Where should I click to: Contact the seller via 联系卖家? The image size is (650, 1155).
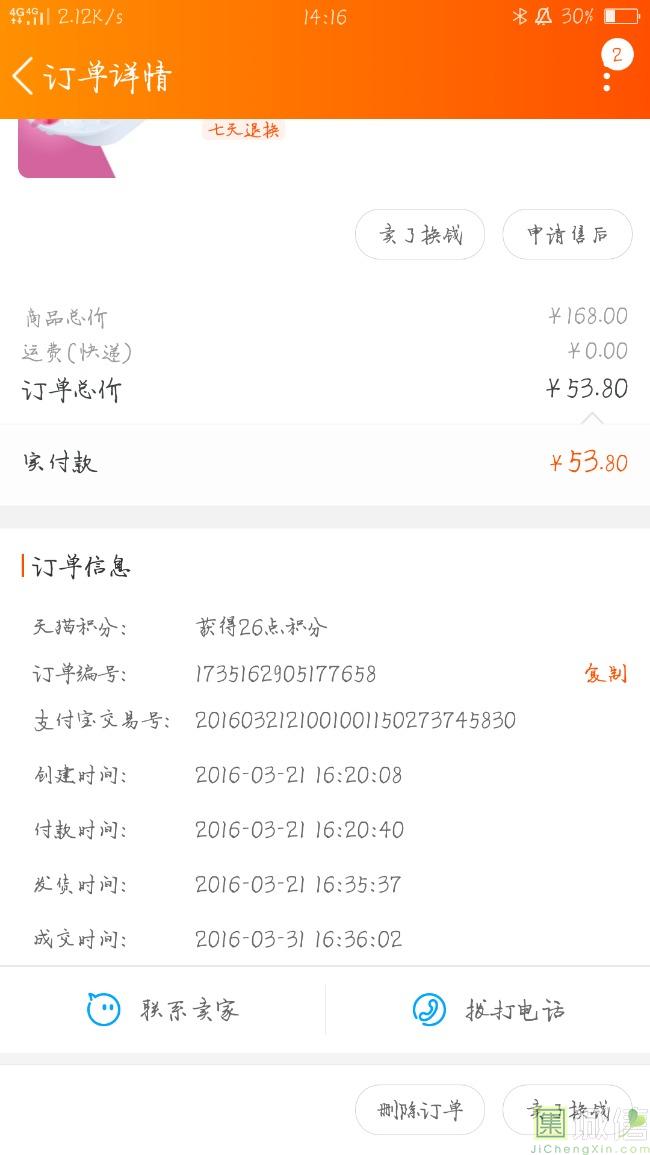tap(163, 1009)
